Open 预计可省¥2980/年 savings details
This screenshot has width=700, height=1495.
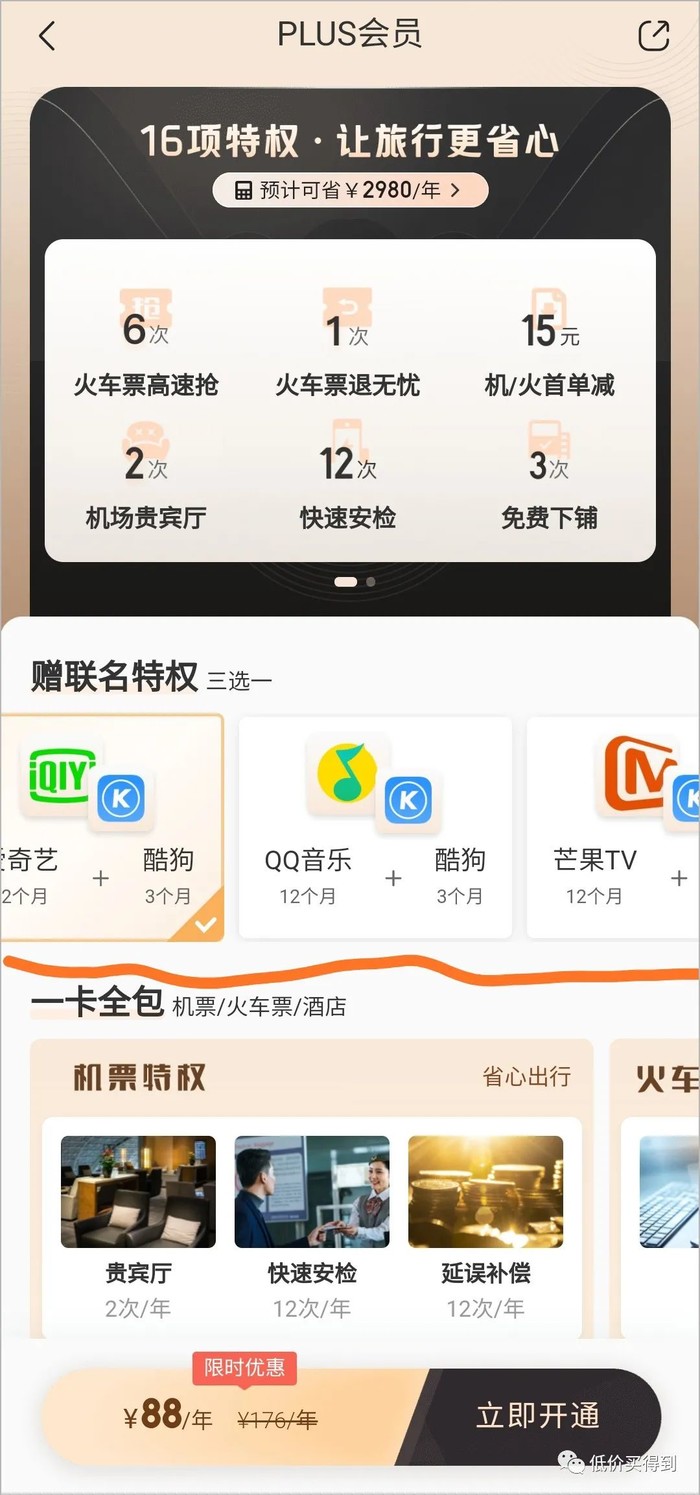click(349, 190)
